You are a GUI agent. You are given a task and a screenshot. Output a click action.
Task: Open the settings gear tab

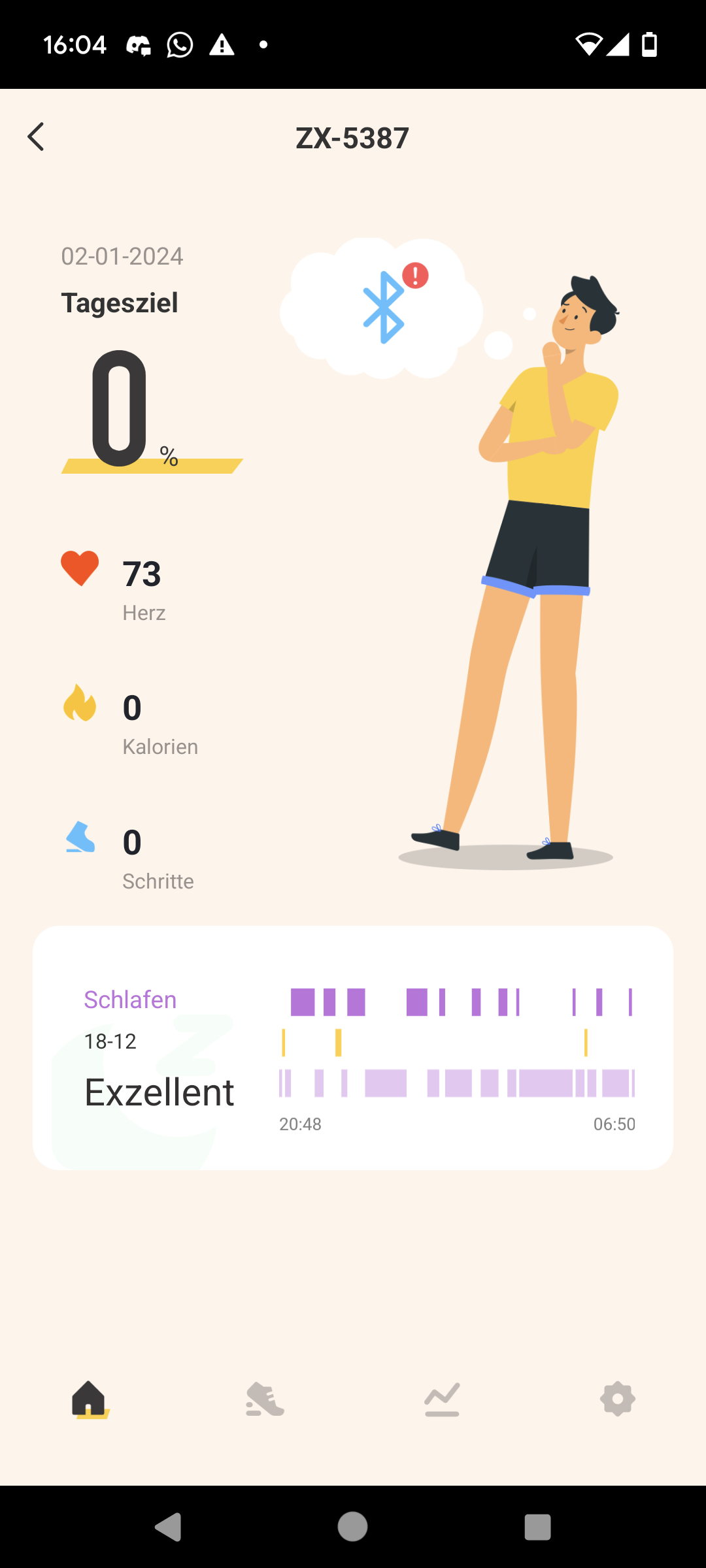tap(618, 1399)
